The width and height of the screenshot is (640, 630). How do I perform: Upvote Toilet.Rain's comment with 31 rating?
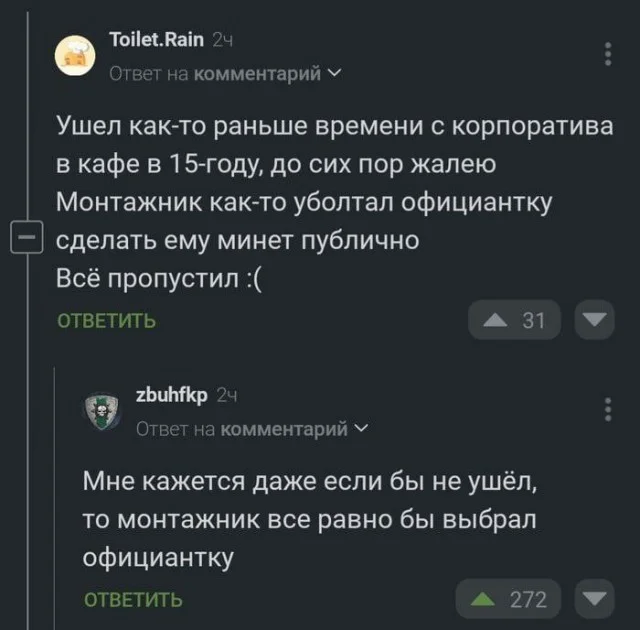pyautogui.click(x=516, y=321)
